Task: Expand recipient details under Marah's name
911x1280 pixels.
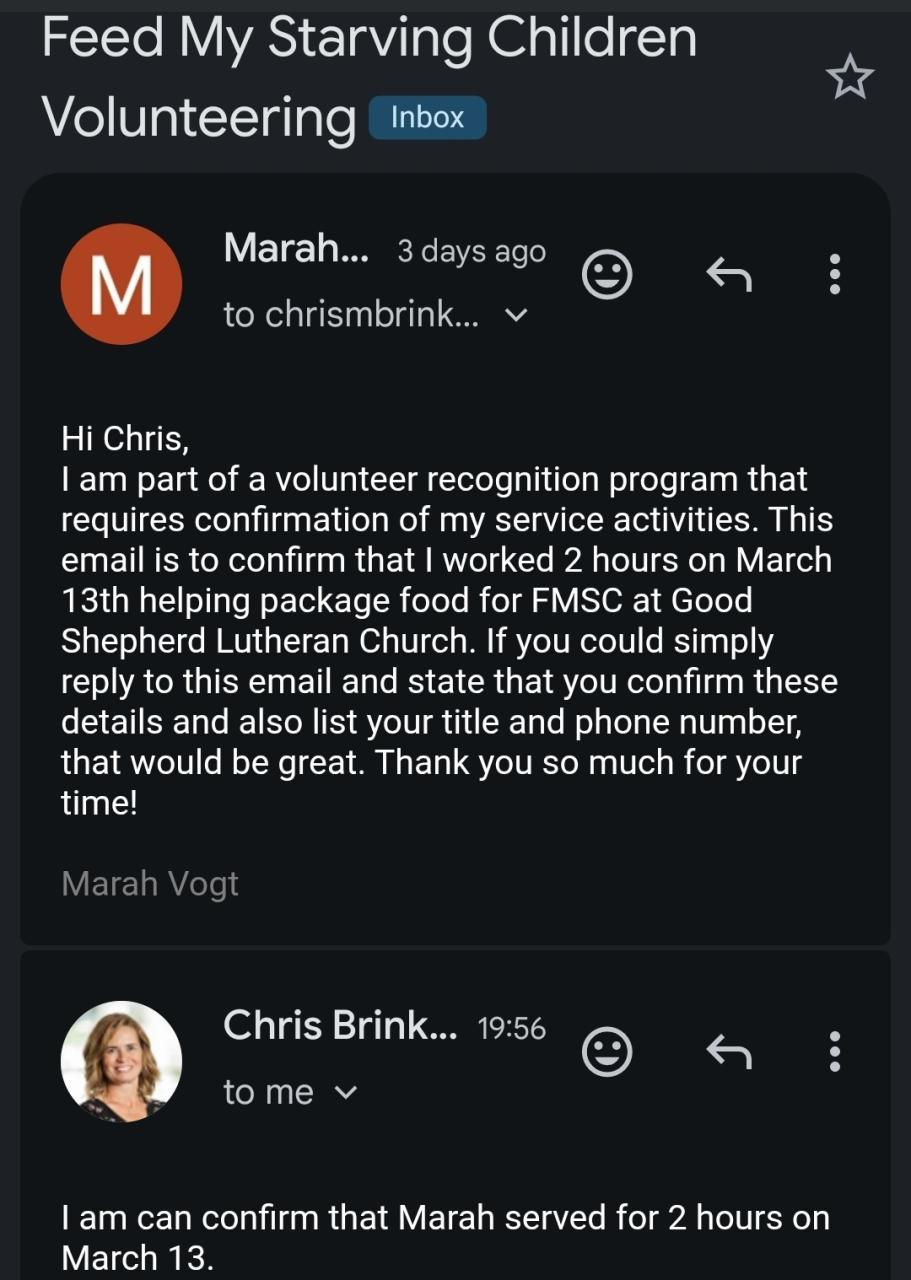Action: 516,316
